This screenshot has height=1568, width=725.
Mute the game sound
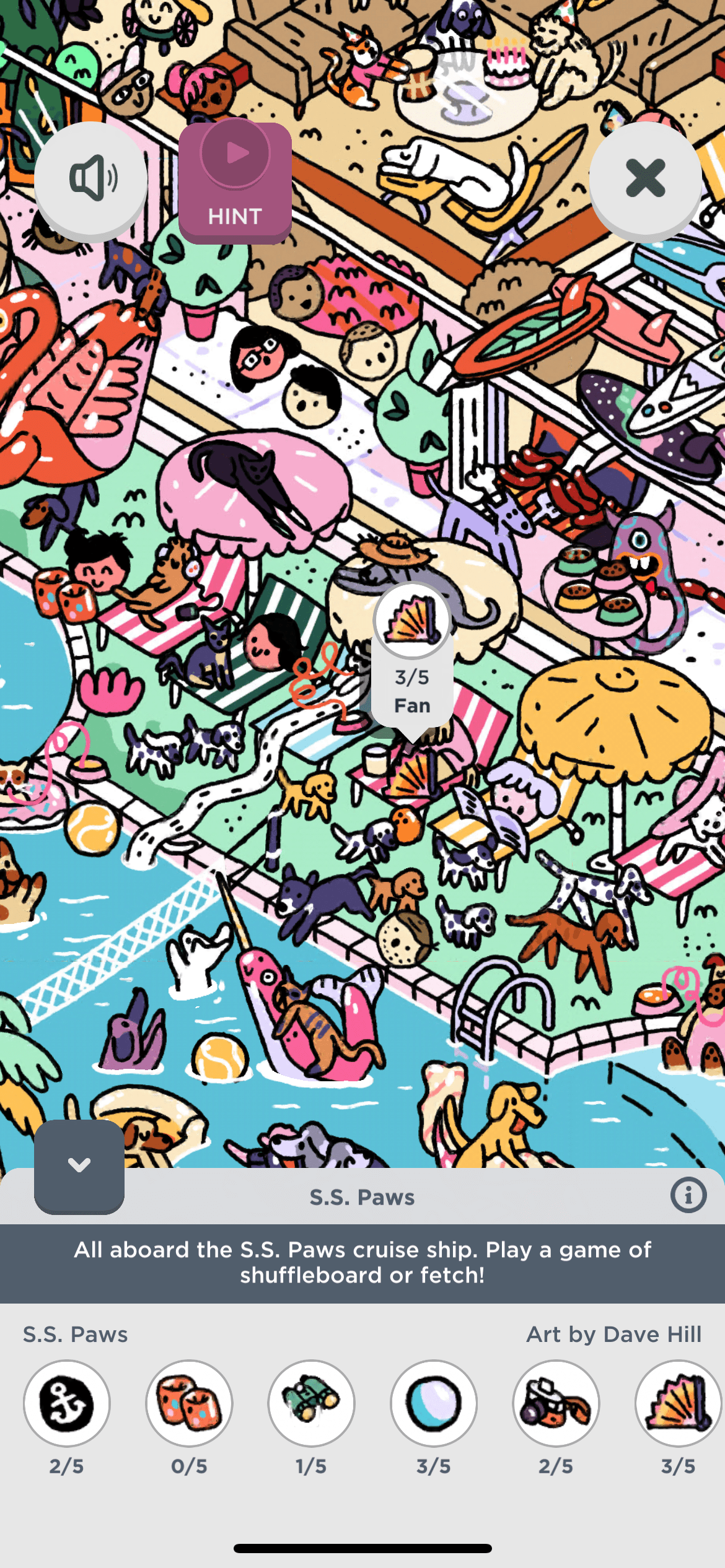click(91, 178)
